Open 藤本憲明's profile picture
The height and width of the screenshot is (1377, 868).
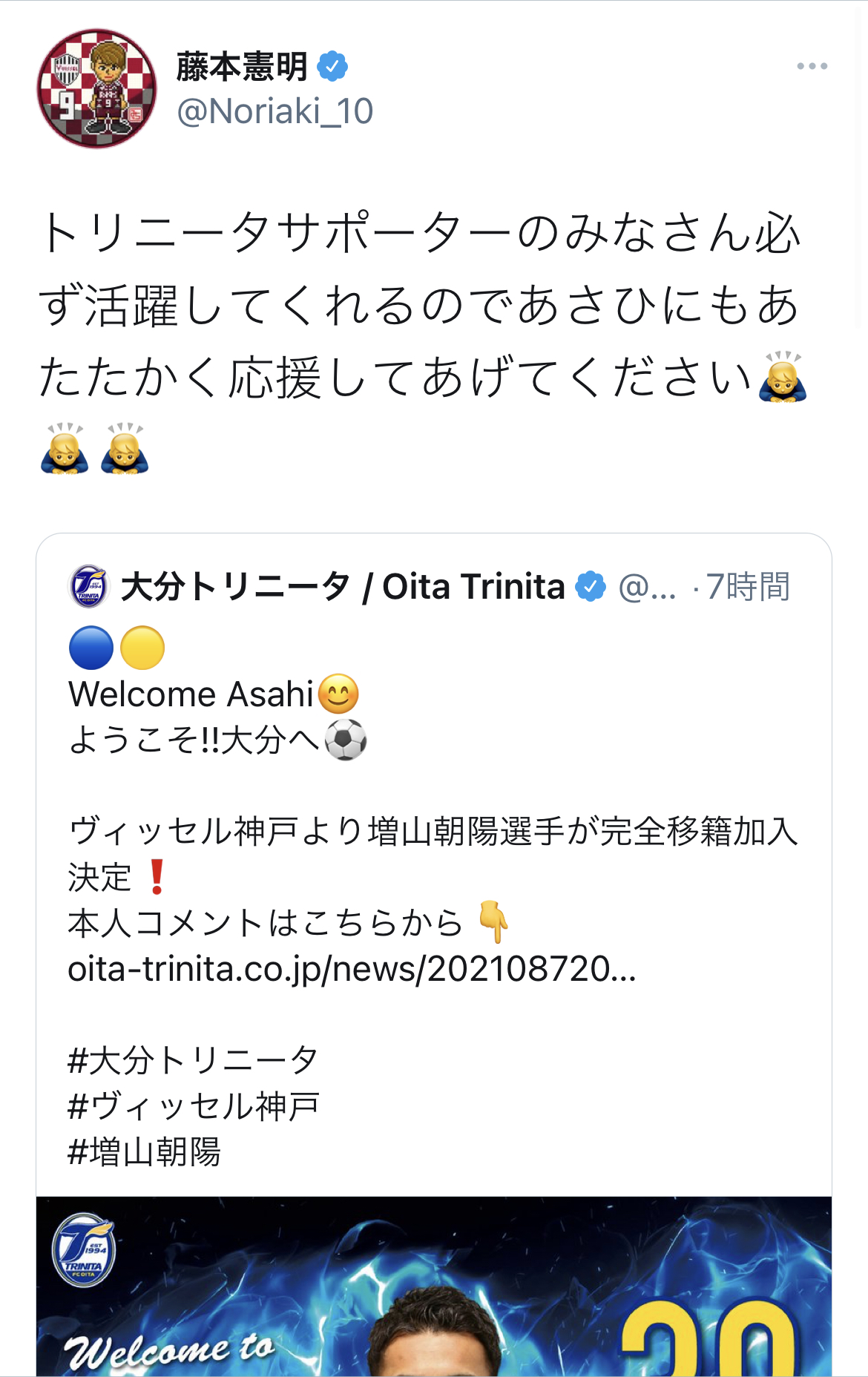pos(97,88)
